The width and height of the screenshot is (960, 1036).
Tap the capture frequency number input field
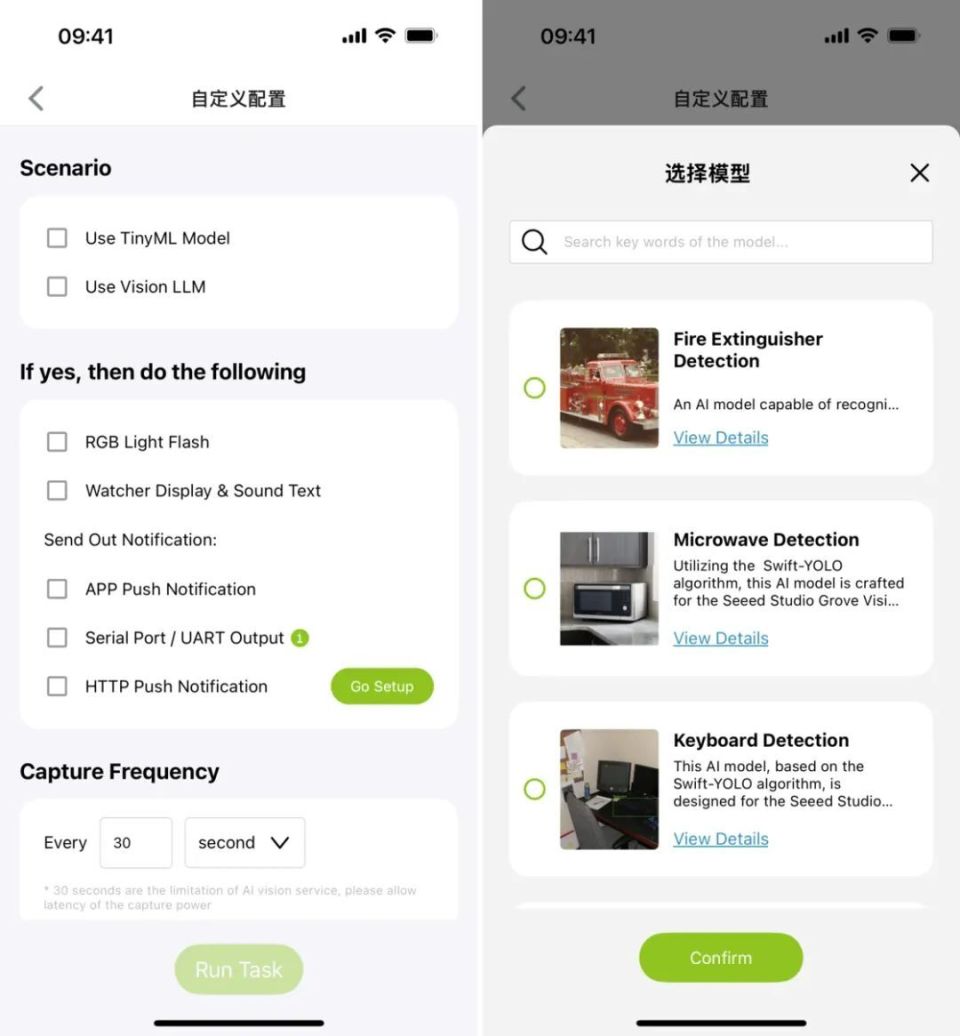[136, 842]
